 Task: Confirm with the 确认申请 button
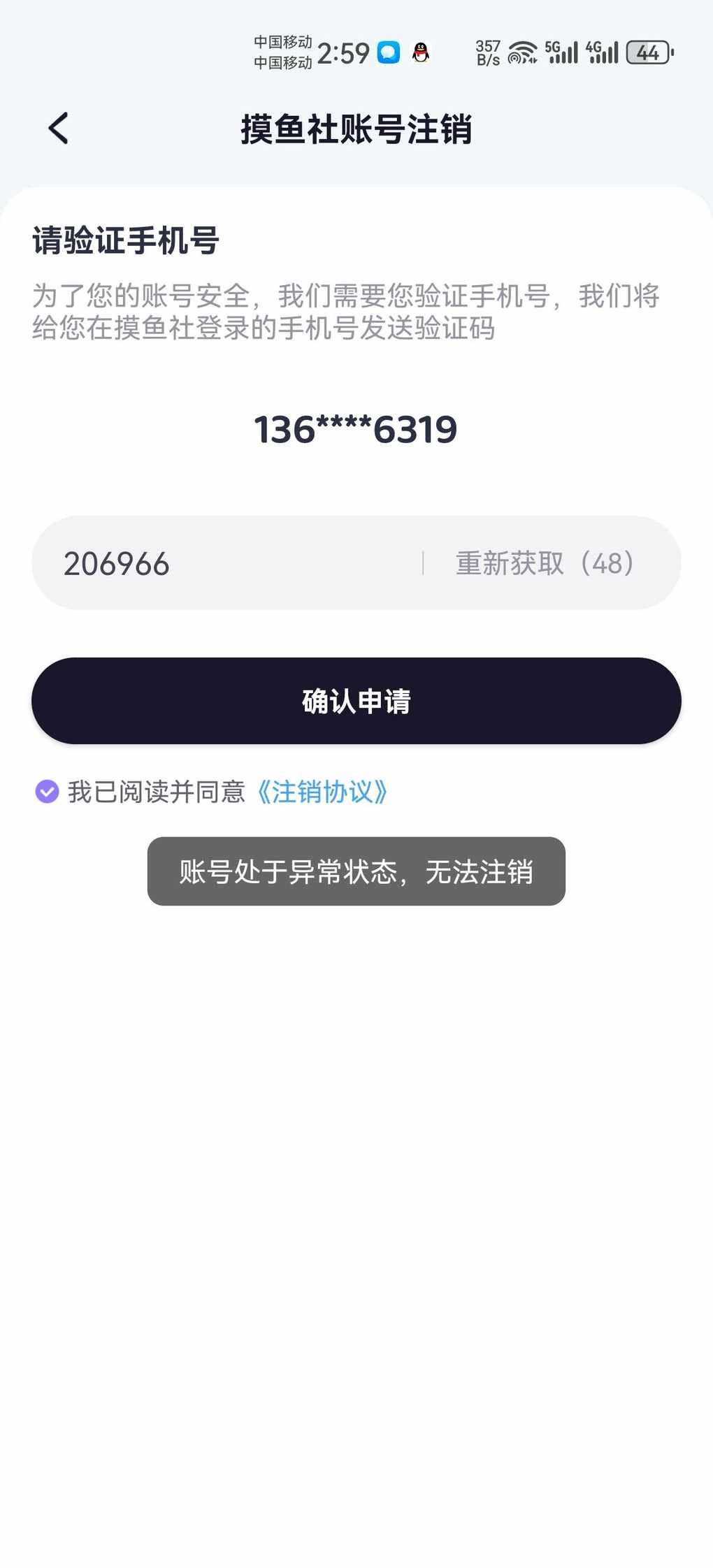tap(356, 701)
